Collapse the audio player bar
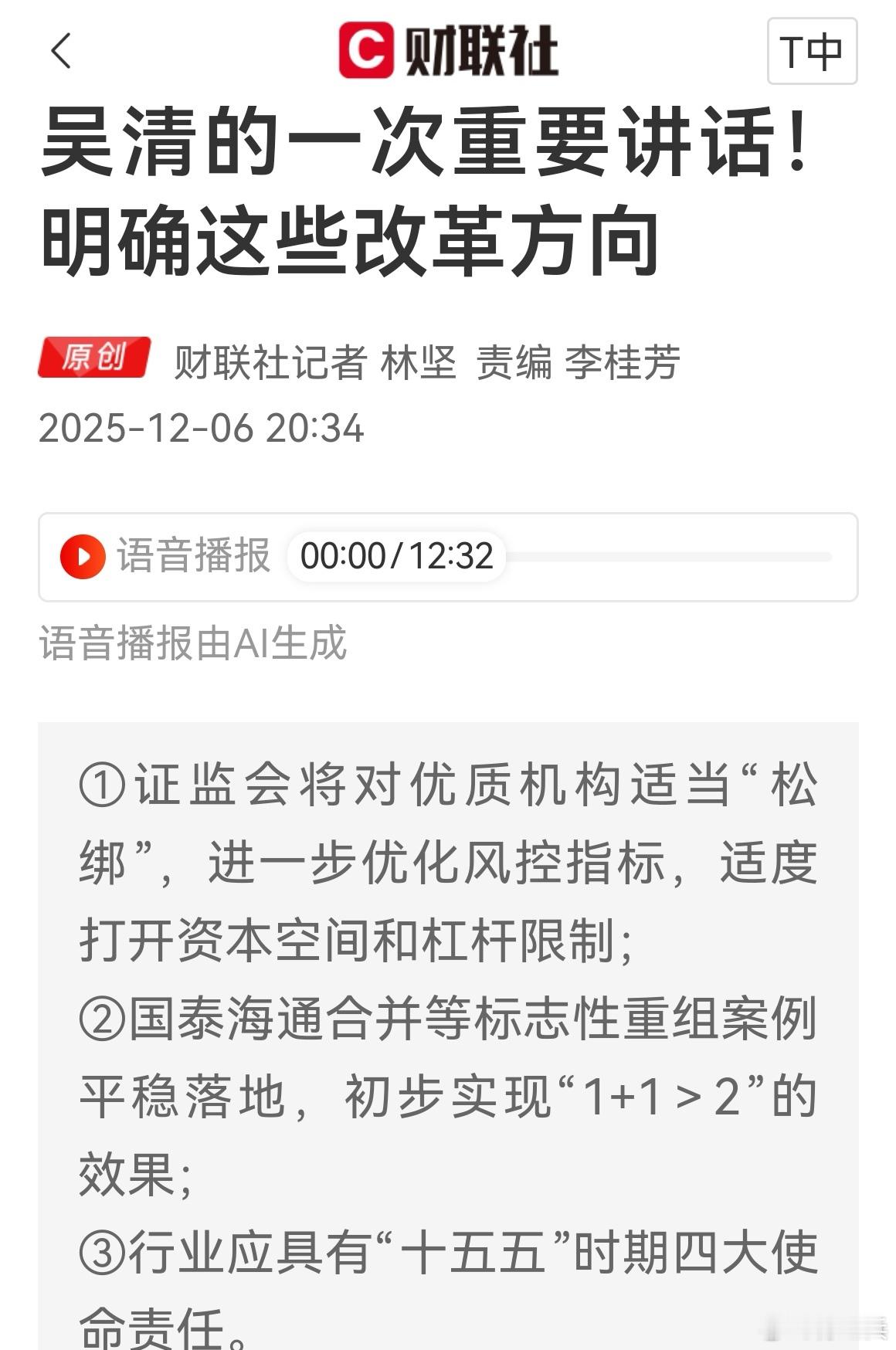Image resolution: width=896 pixels, height=1350 pixels. [448, 555]
